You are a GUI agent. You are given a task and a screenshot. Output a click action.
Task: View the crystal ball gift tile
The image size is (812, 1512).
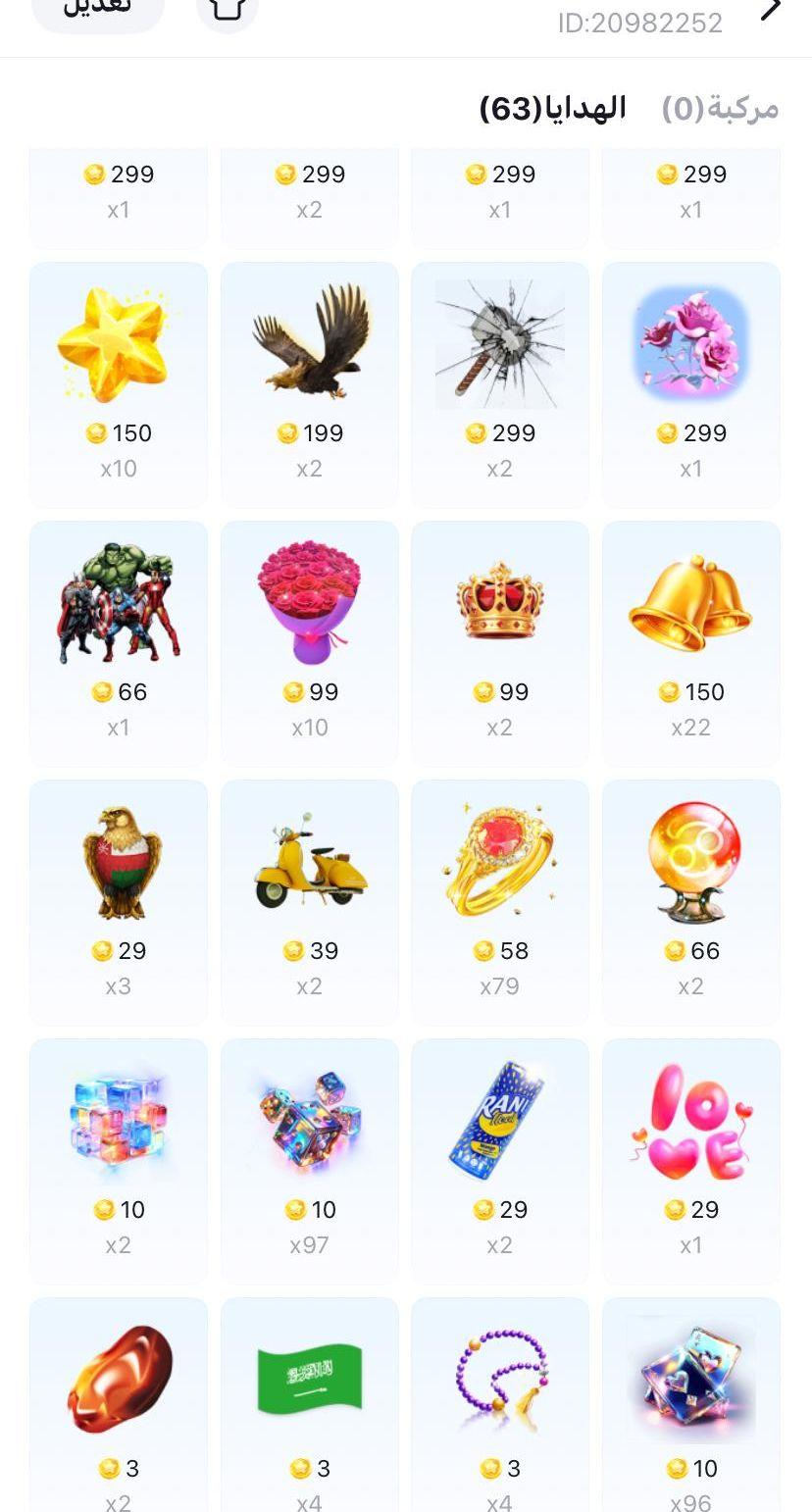coord(691,902)
